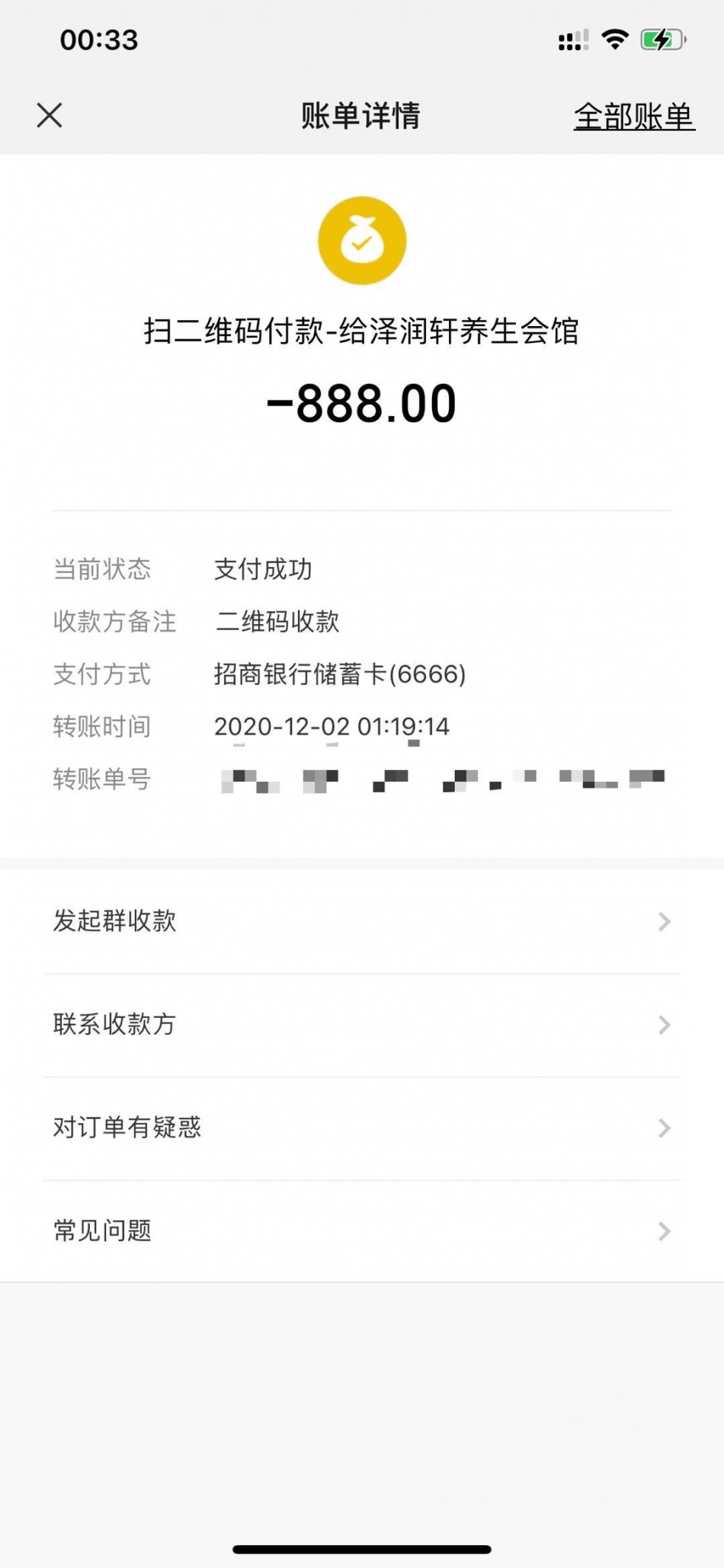Open the 全部账单 link

tap(633, 117)
